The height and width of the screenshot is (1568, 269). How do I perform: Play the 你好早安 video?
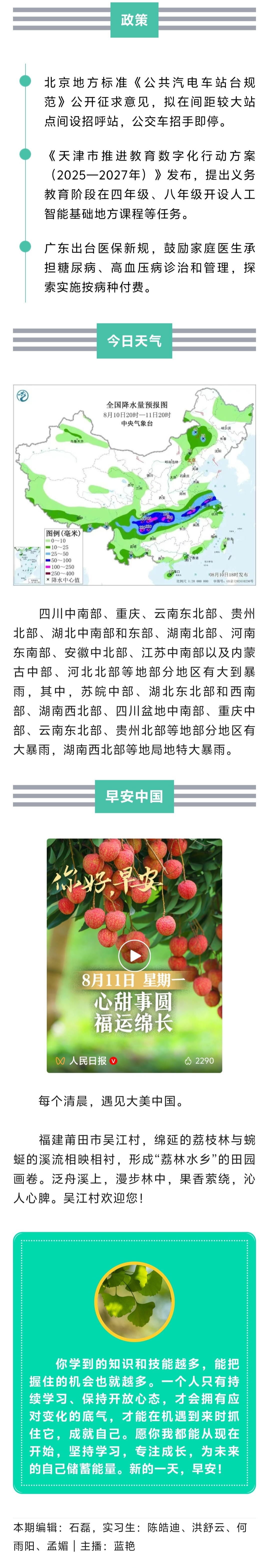[134, 955]
